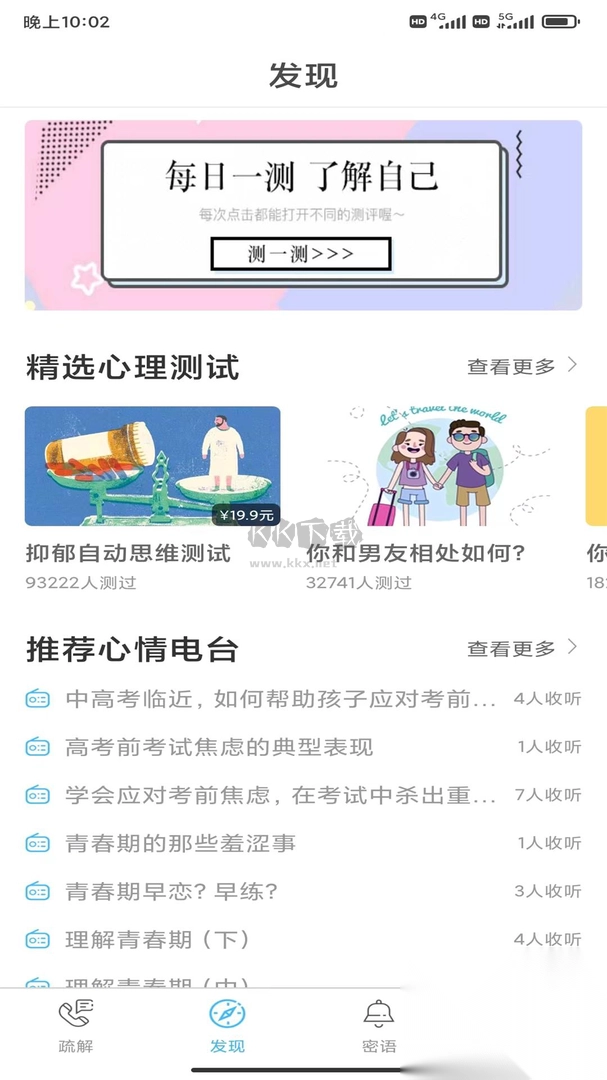Open 理解青春期（下） radio item
The image size is (607, 1080).
pyautogui.click(x=157, y=939)
